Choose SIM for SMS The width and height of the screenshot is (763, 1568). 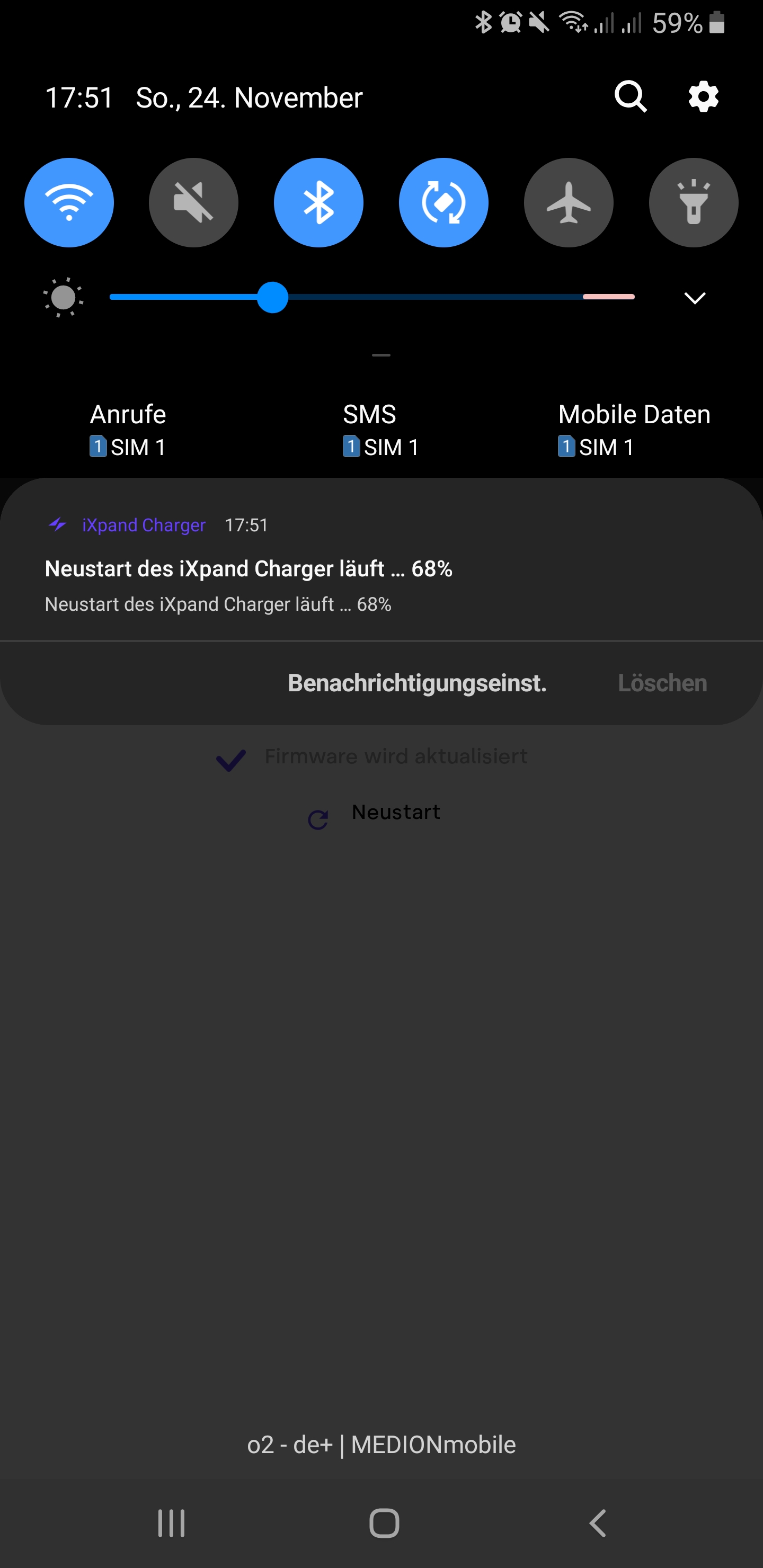click(x=380, y=430)
